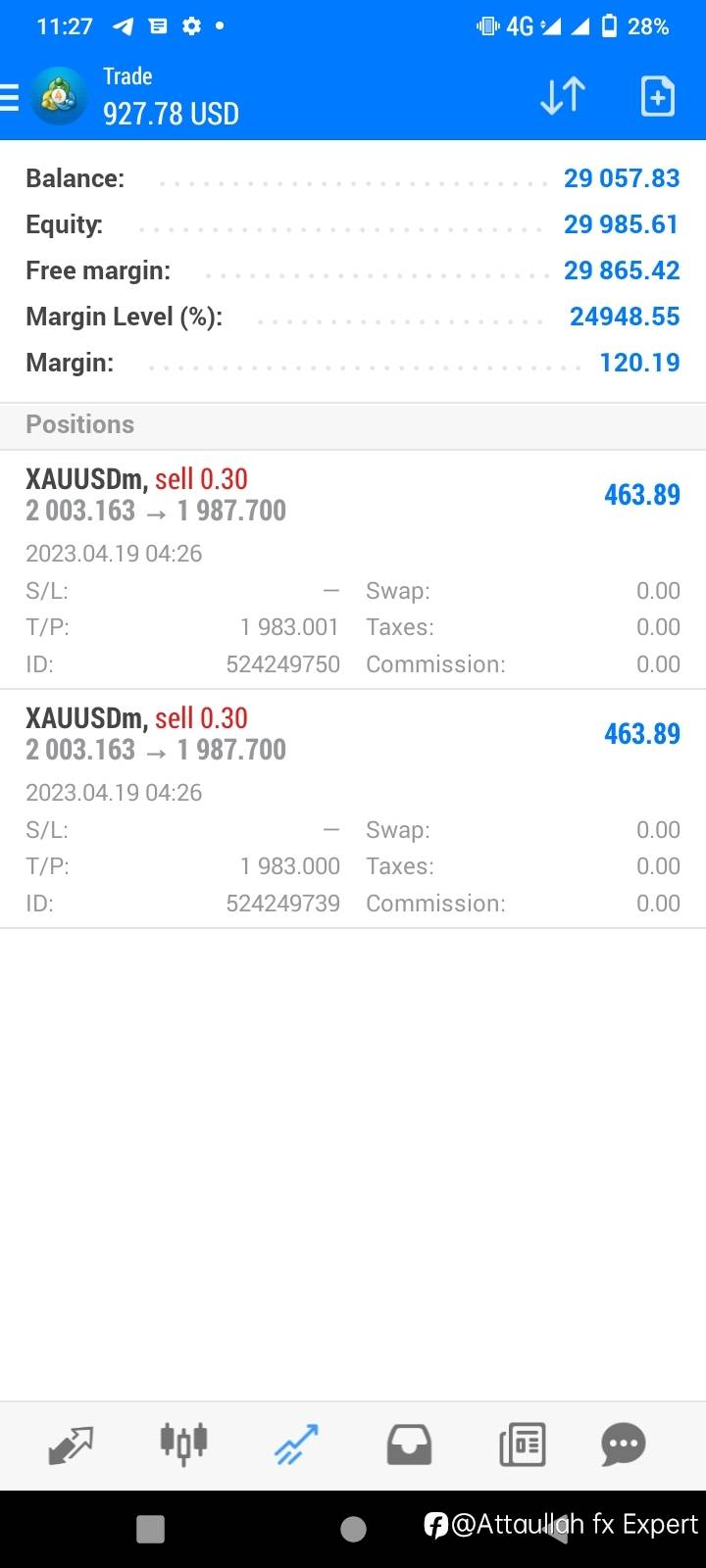
Task: Select the Trade tab
Action: tap(296, 1445)
